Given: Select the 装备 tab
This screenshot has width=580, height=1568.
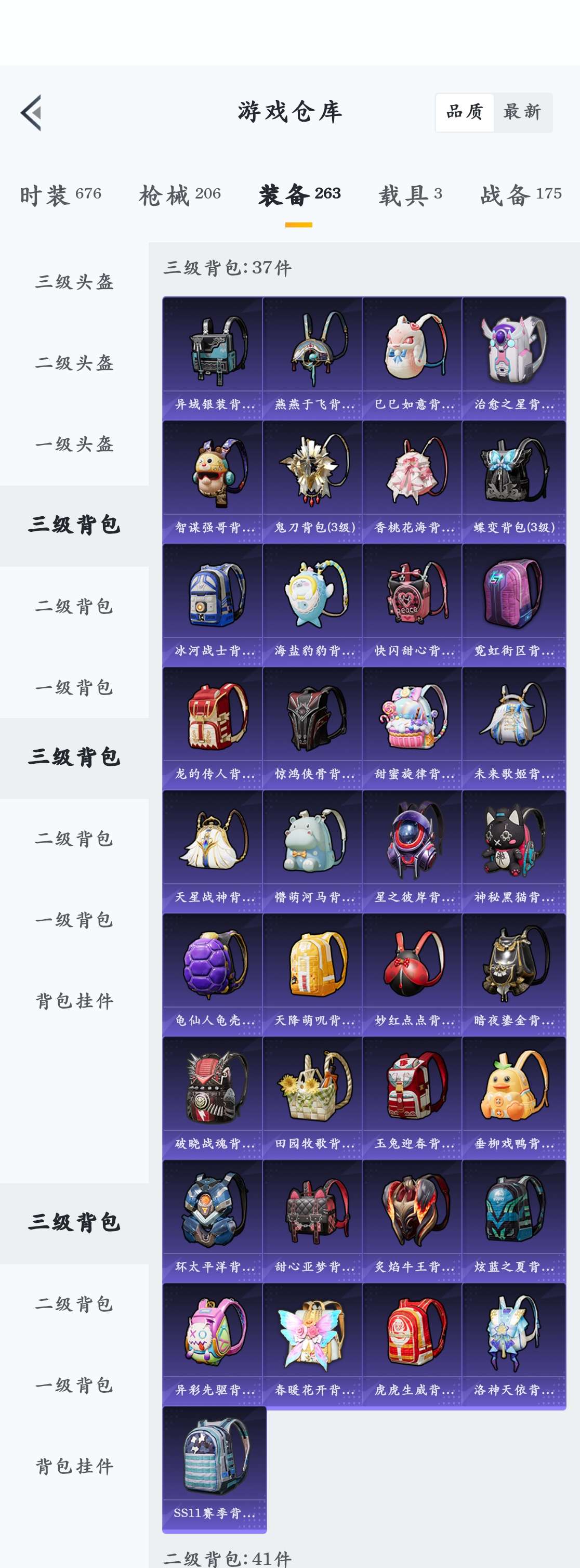Looking at the screenshot, I should (299, 195).
